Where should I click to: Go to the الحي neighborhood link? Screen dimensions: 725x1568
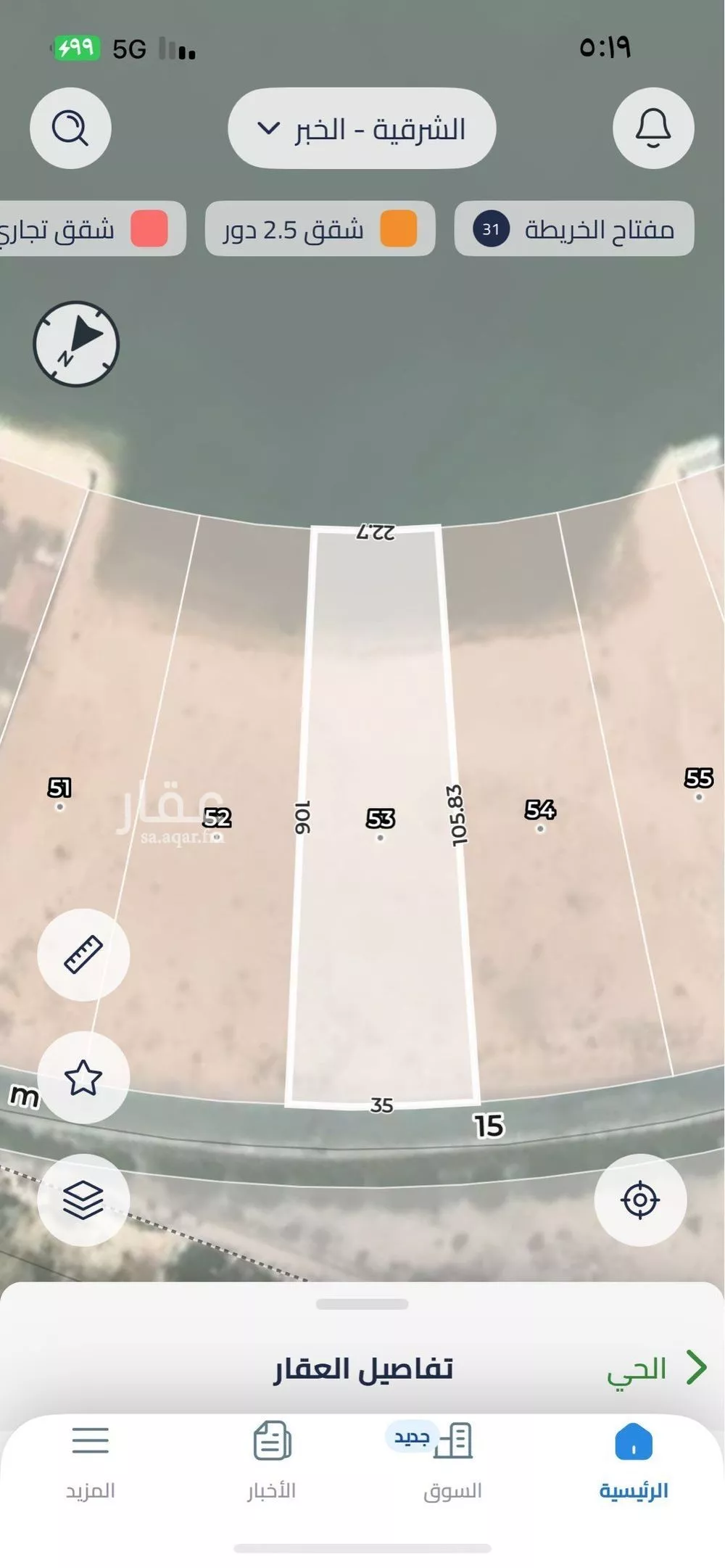pyautogui.click(x=655, y=1369)
